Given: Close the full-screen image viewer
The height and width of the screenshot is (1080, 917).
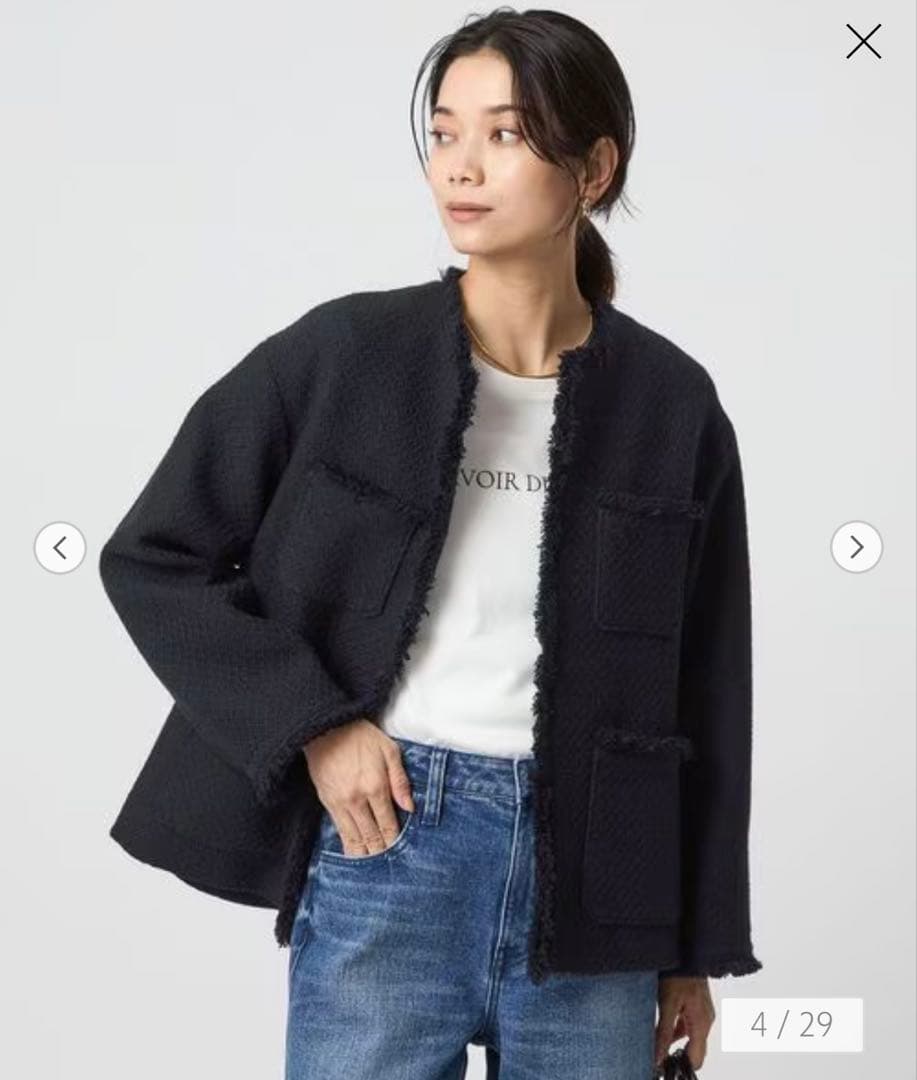Looking at the screenshot, I should tap(863, 42).
